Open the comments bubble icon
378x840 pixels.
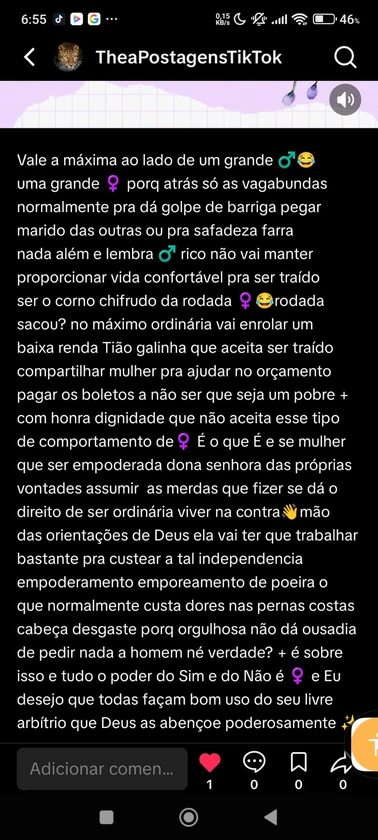coord(254,762)
